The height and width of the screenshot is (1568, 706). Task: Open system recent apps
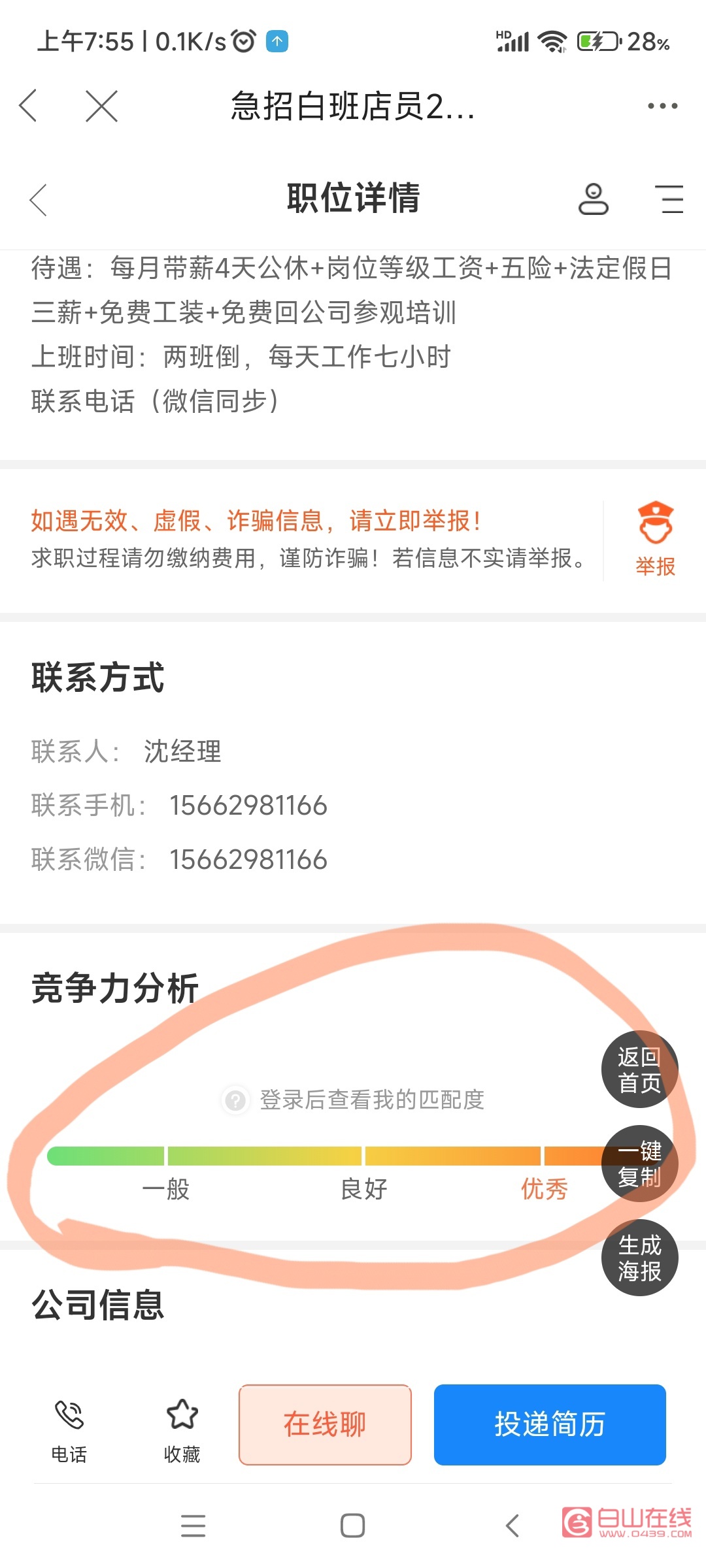tap(193, 1526)
